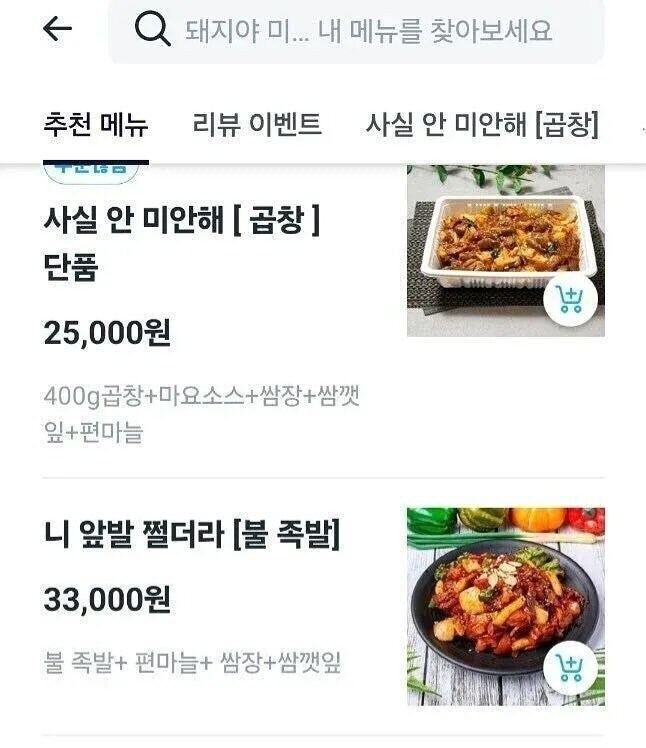
Task: Open the 니 앞발 쩔더라 [불 족발] item
Action: pyautogui.click(x=192, y=537)
